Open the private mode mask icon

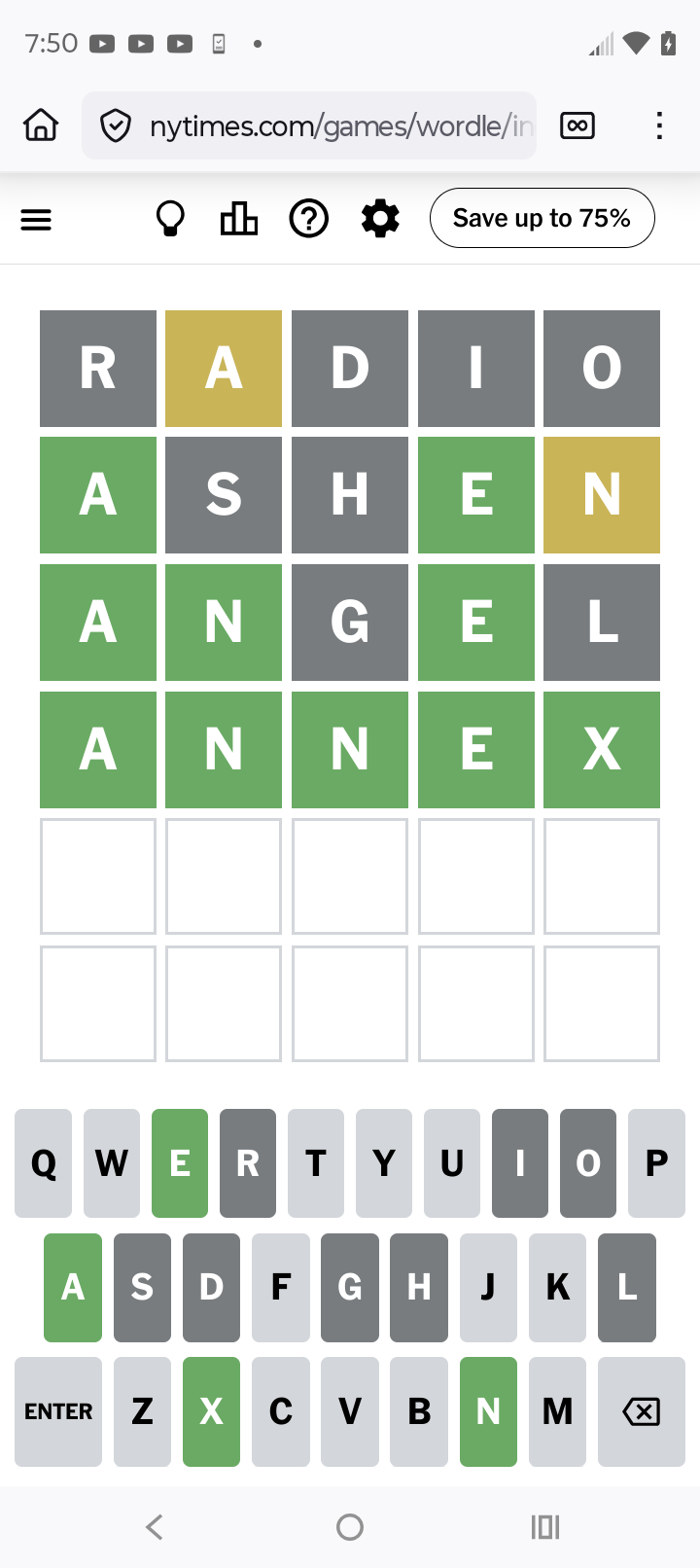577,125
